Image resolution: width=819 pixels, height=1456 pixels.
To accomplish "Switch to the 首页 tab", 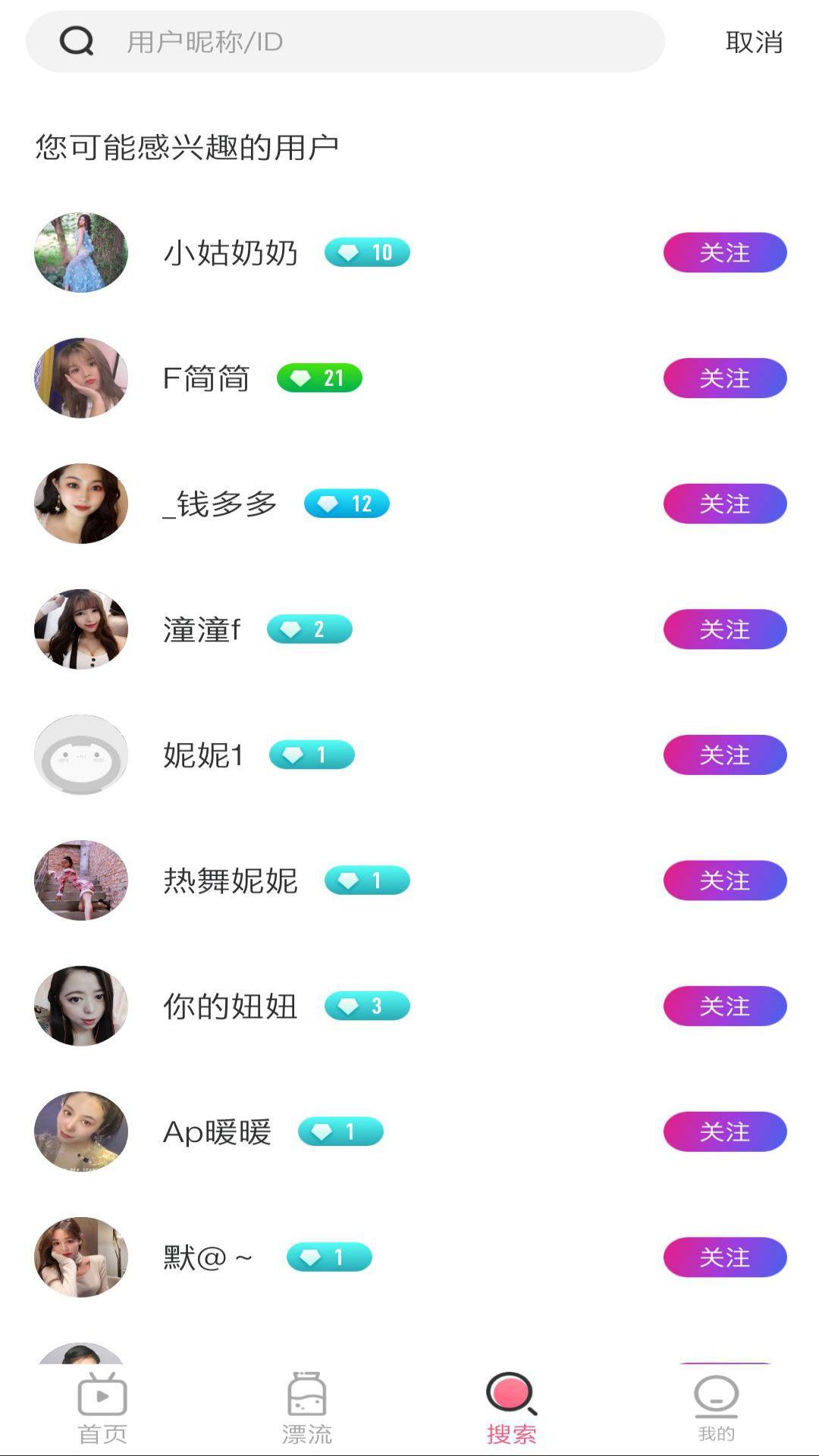I will point(102,1409).
